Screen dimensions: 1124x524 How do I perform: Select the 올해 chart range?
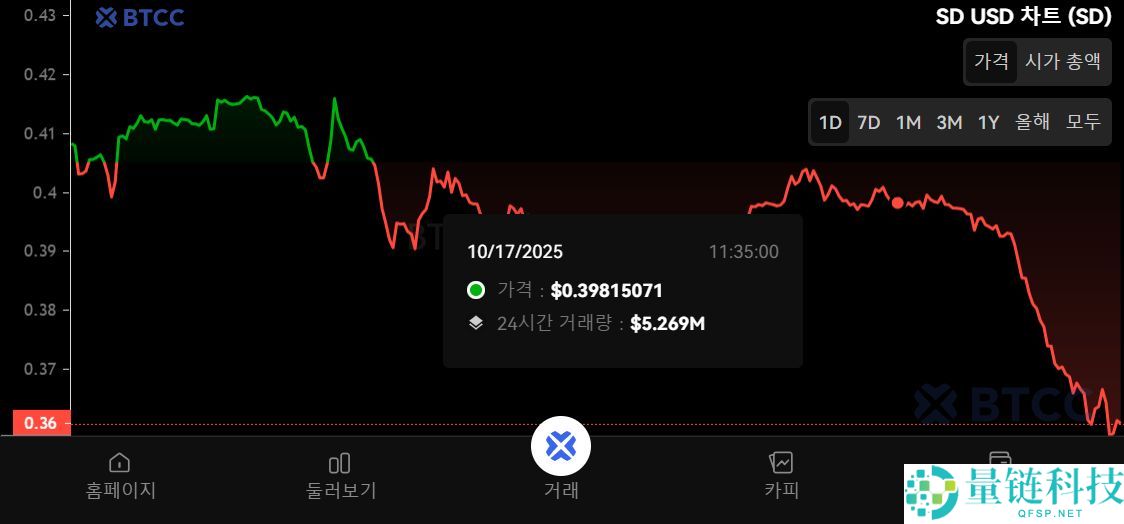coord(1033,122)
